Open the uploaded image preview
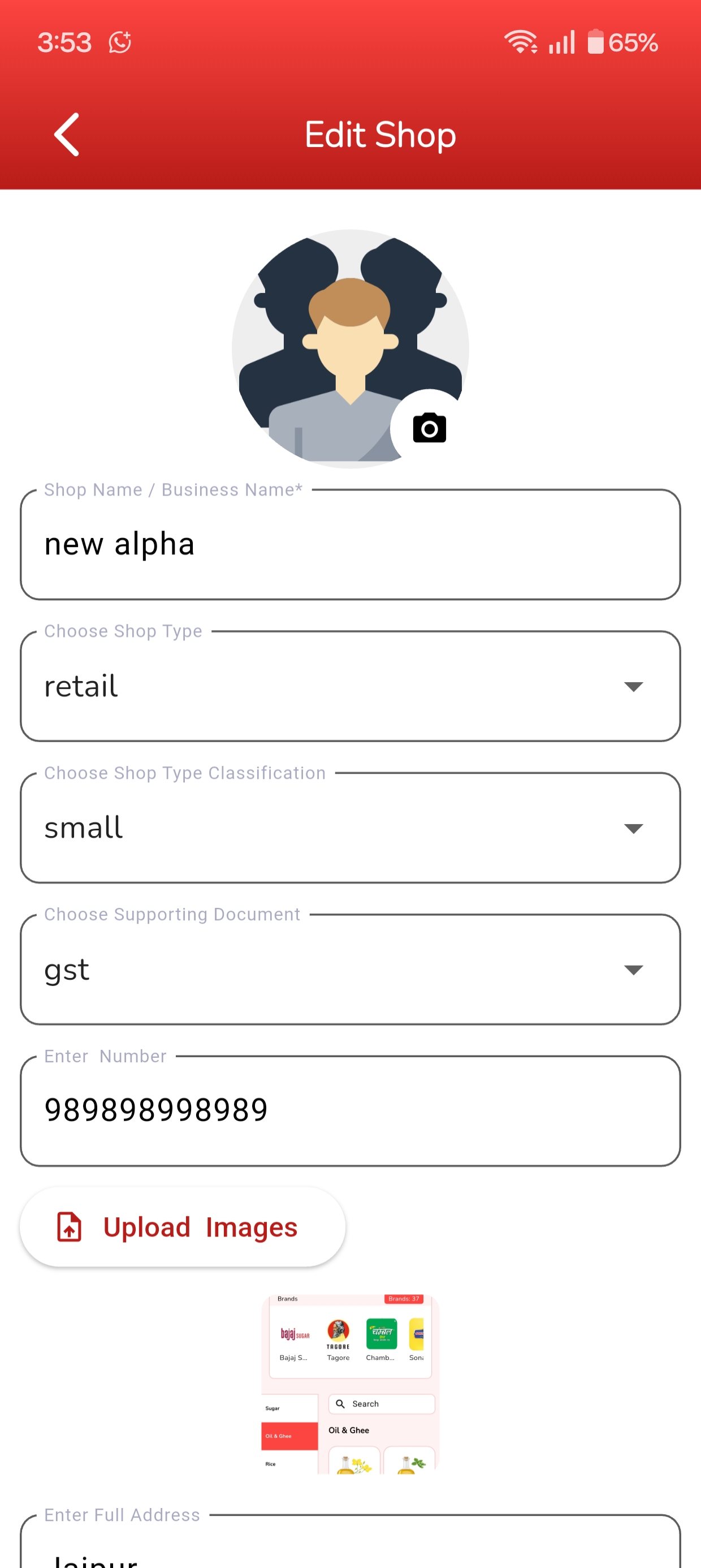The height and width of the screenshot is (1568, 701). pyautogui.click(x=350, y=1383)
